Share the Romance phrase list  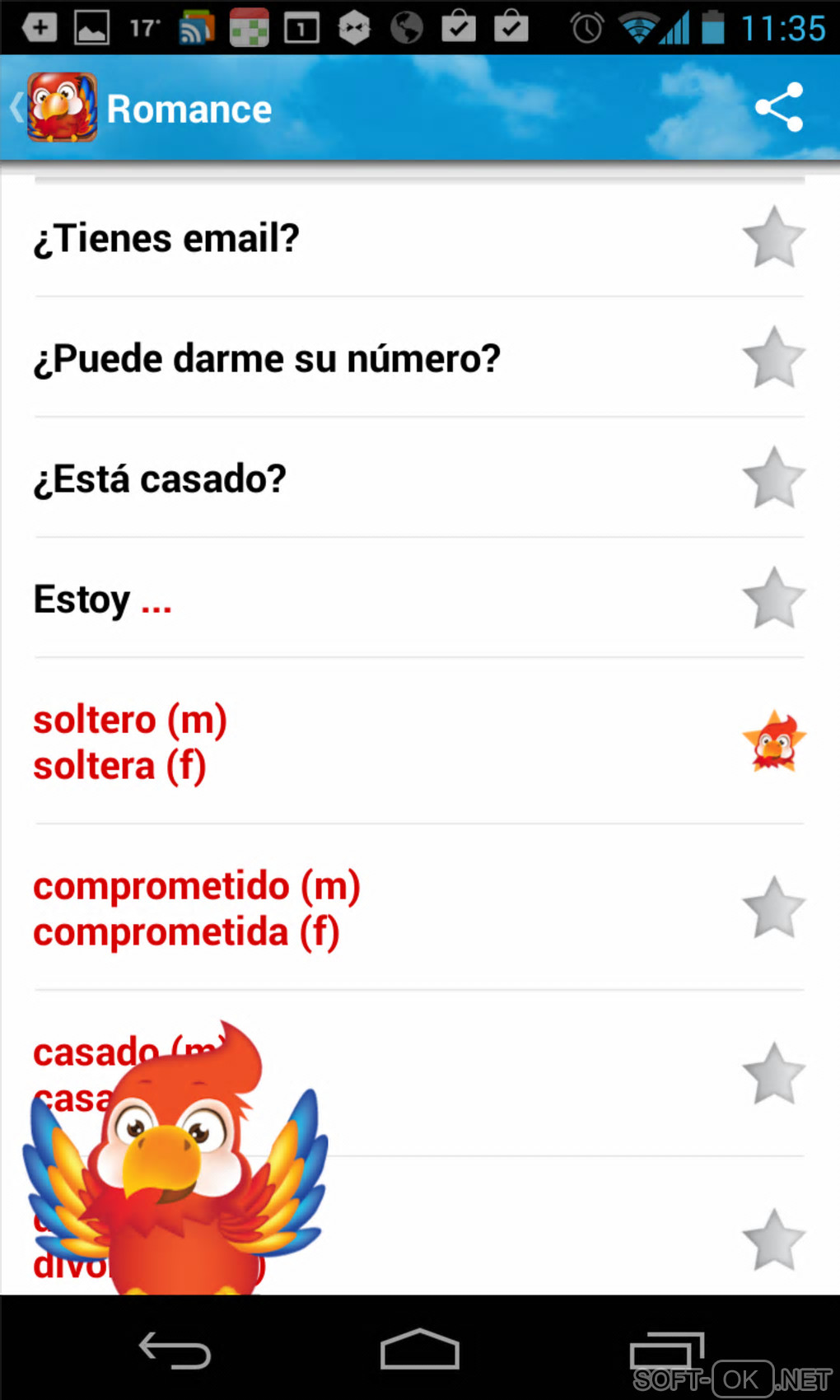pyautogui.click(x=778, y=107)
